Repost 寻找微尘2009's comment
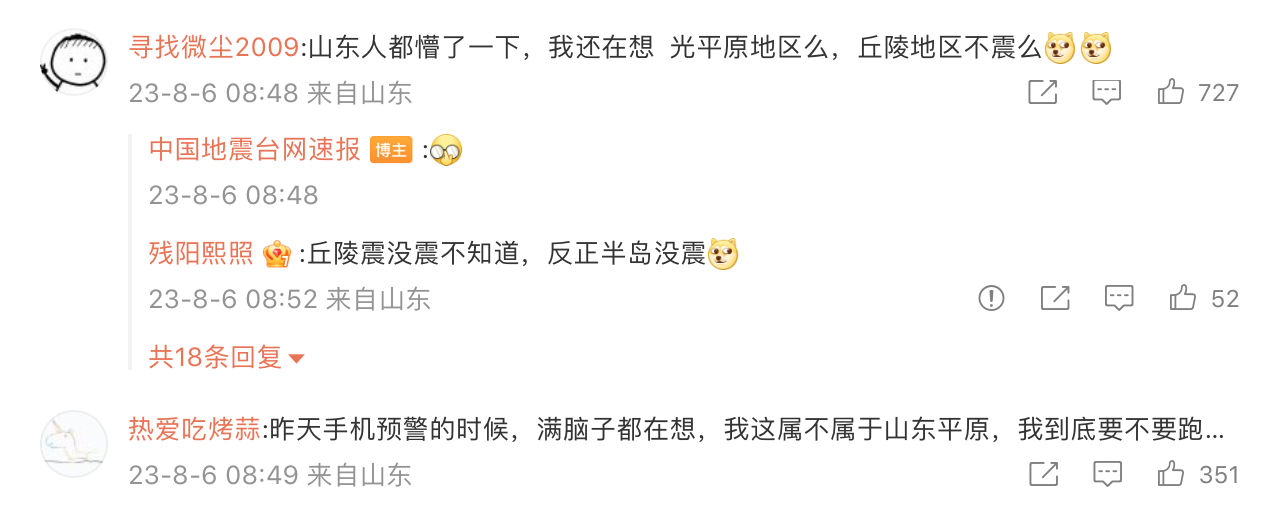This screenshot has width=1276, height=516. pyautogui.click(x=1042, y=93)
